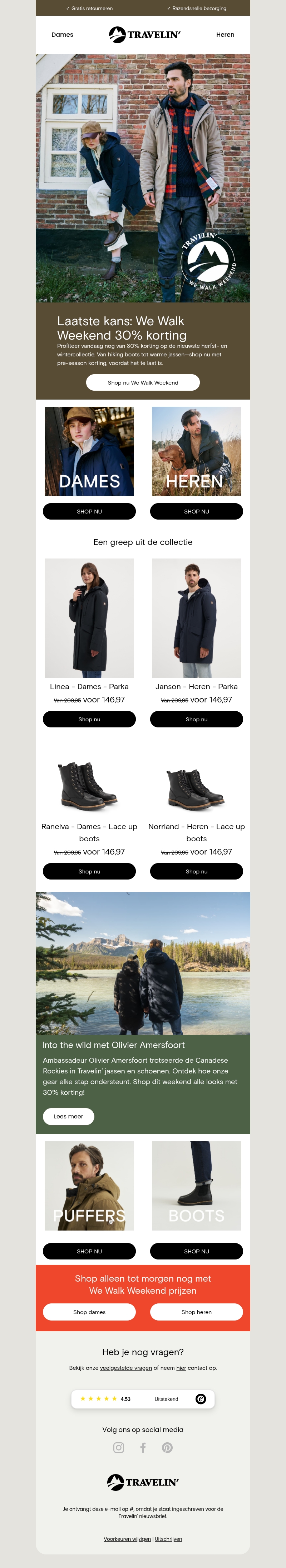Image resolution: width=286 pixels, height=1568 pixels.
Task: Shop the Janson Heren Parka
Action: (196, 720)
